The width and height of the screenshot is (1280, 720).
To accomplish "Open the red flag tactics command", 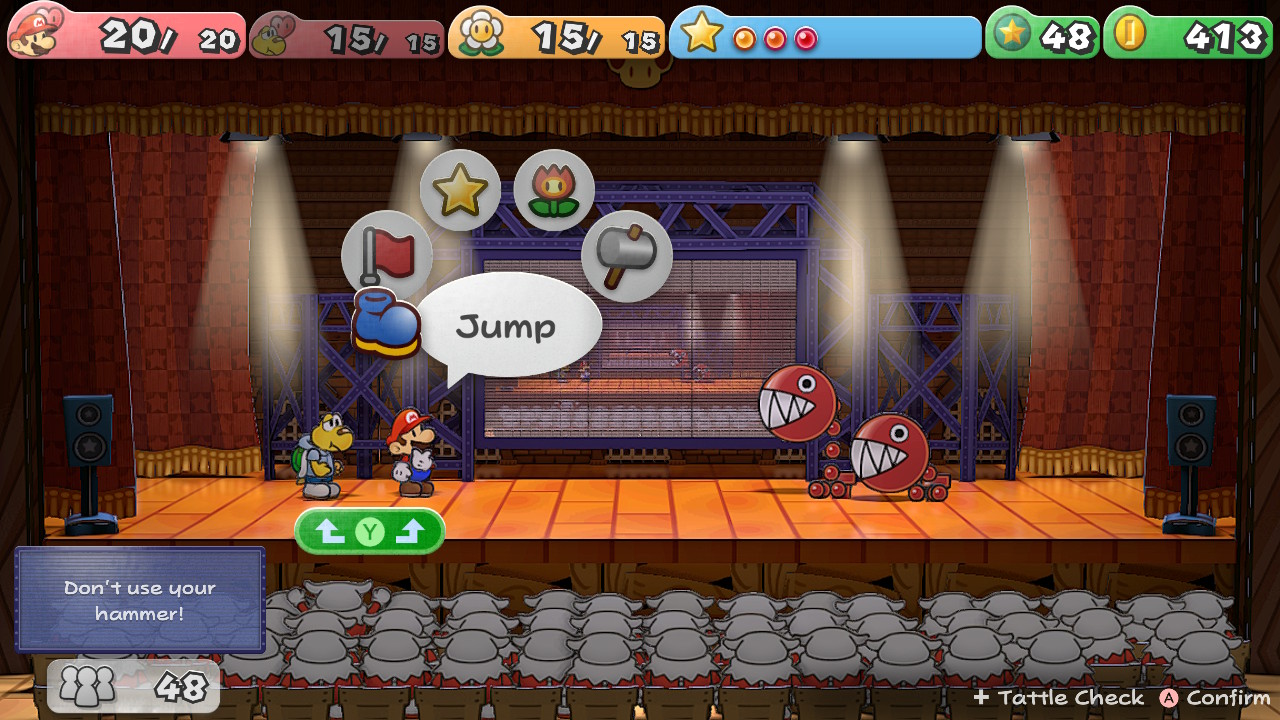I will (x=386, y=255).
